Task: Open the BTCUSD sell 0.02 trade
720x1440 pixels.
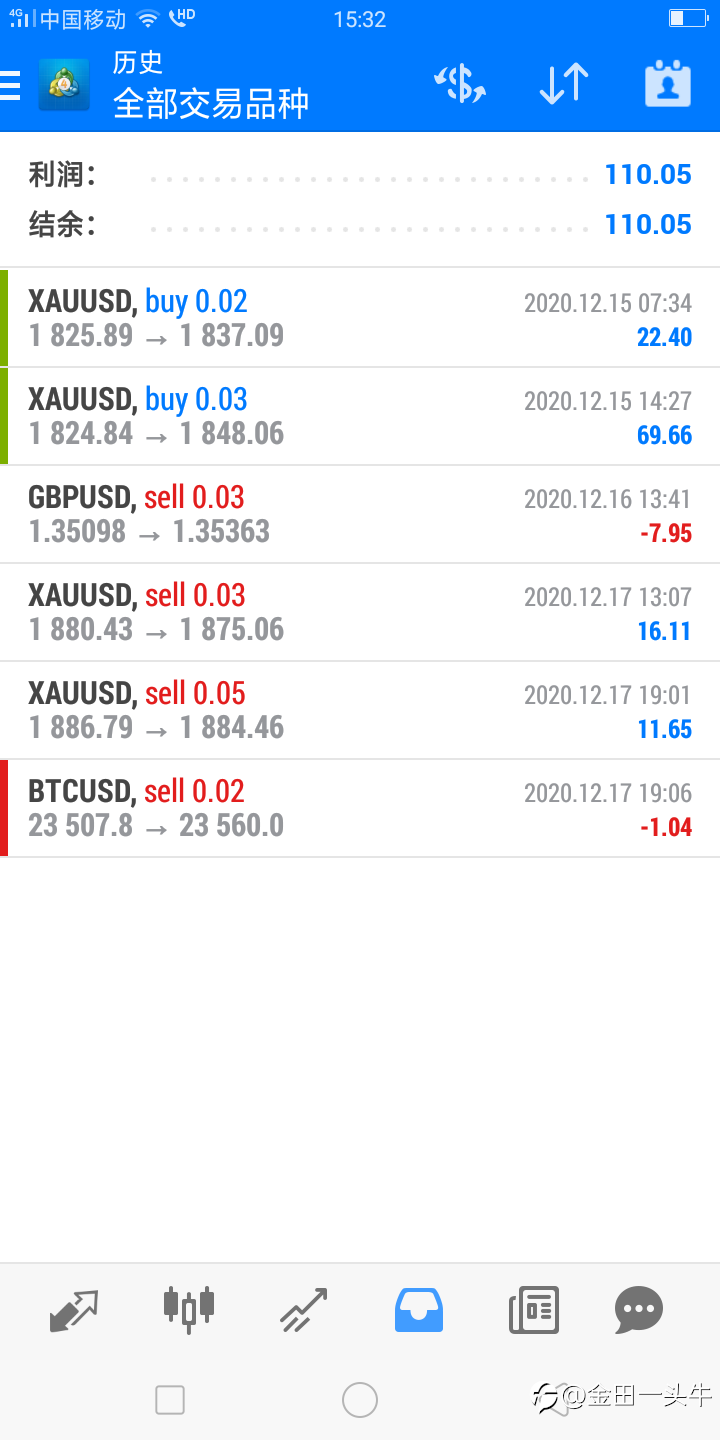Action: click(x=360, y=808)
